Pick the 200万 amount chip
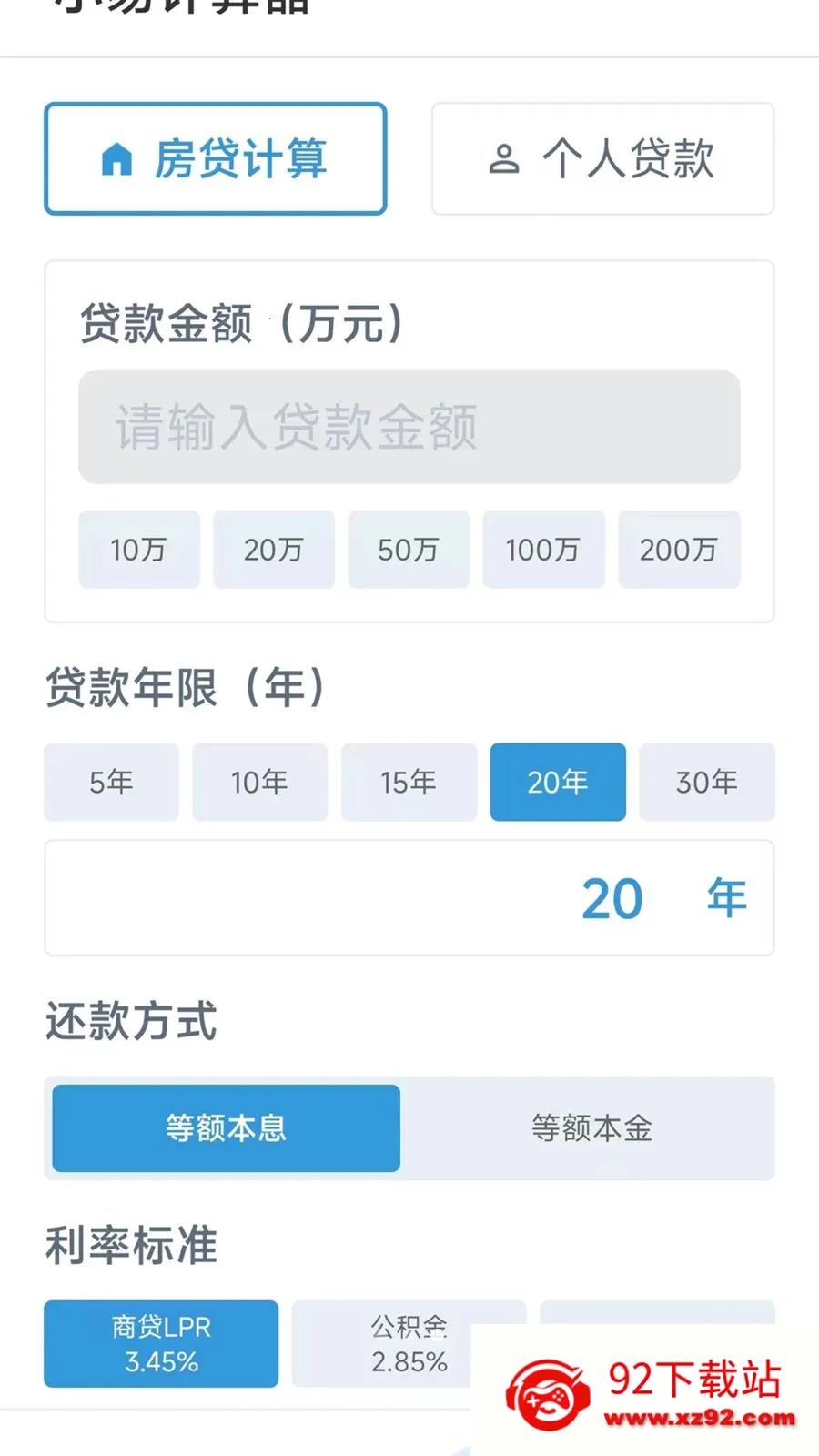 [679, 550]
